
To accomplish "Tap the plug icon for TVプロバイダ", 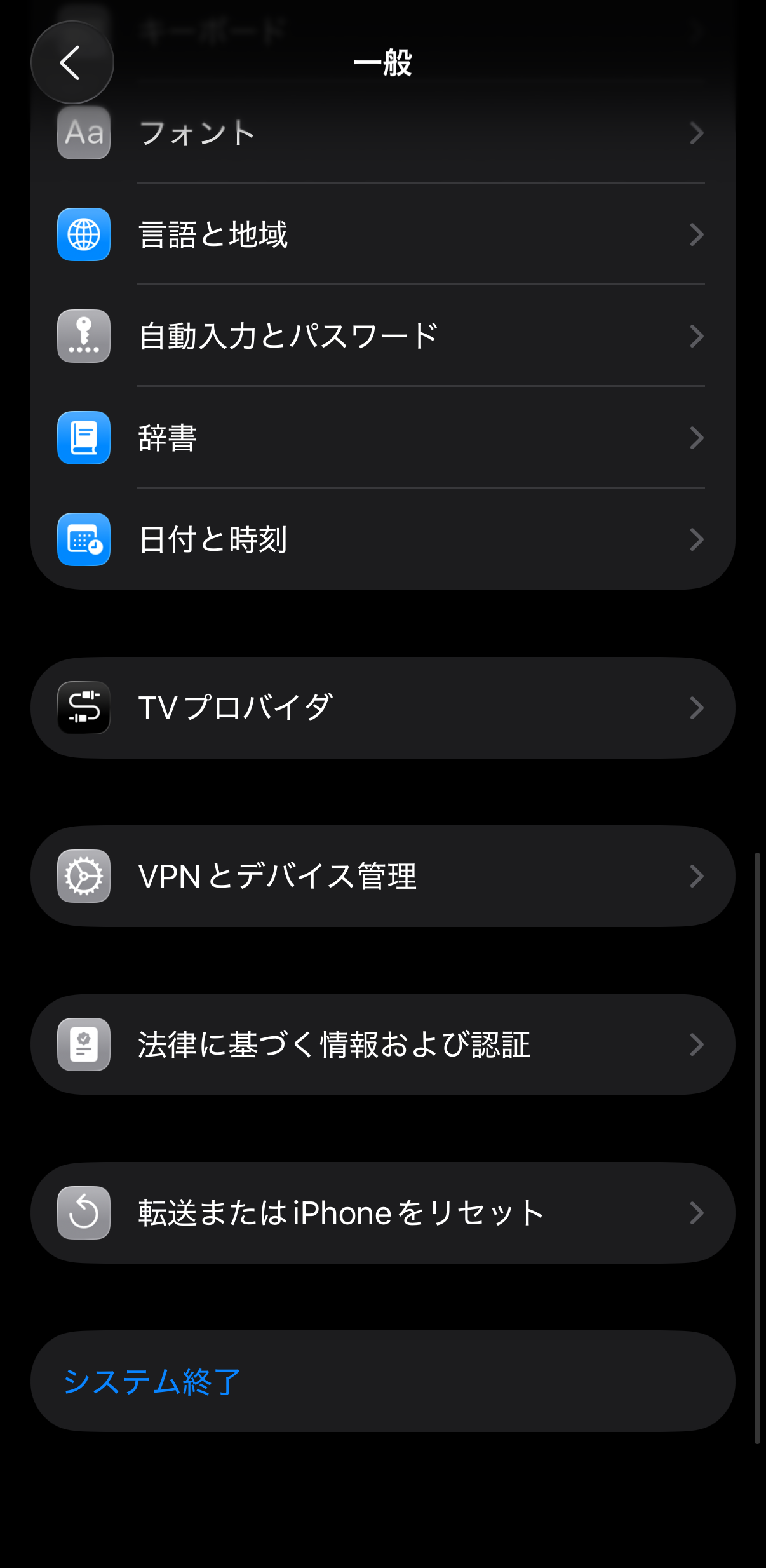I will click(x=83, y=707).
